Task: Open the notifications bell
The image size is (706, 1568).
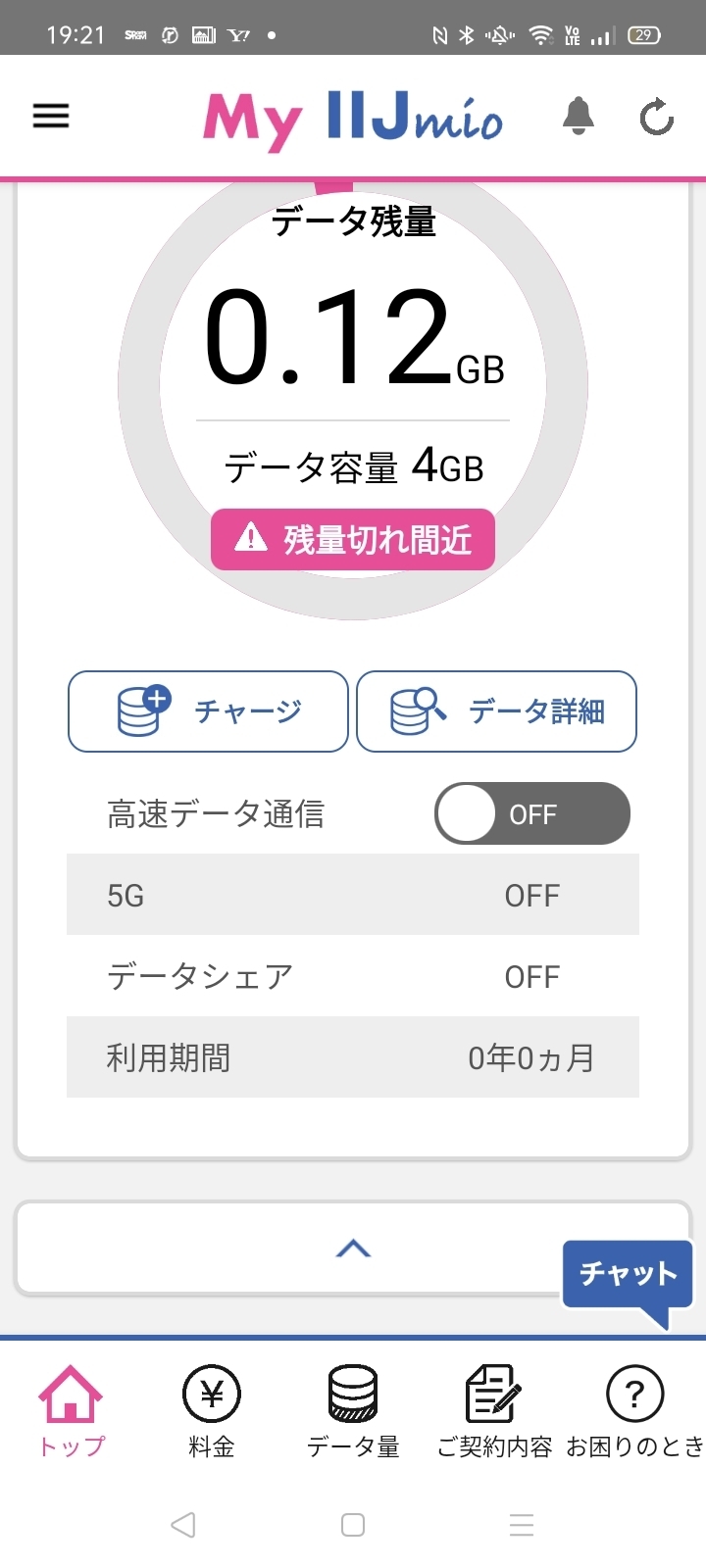Action: pos(579,117)
